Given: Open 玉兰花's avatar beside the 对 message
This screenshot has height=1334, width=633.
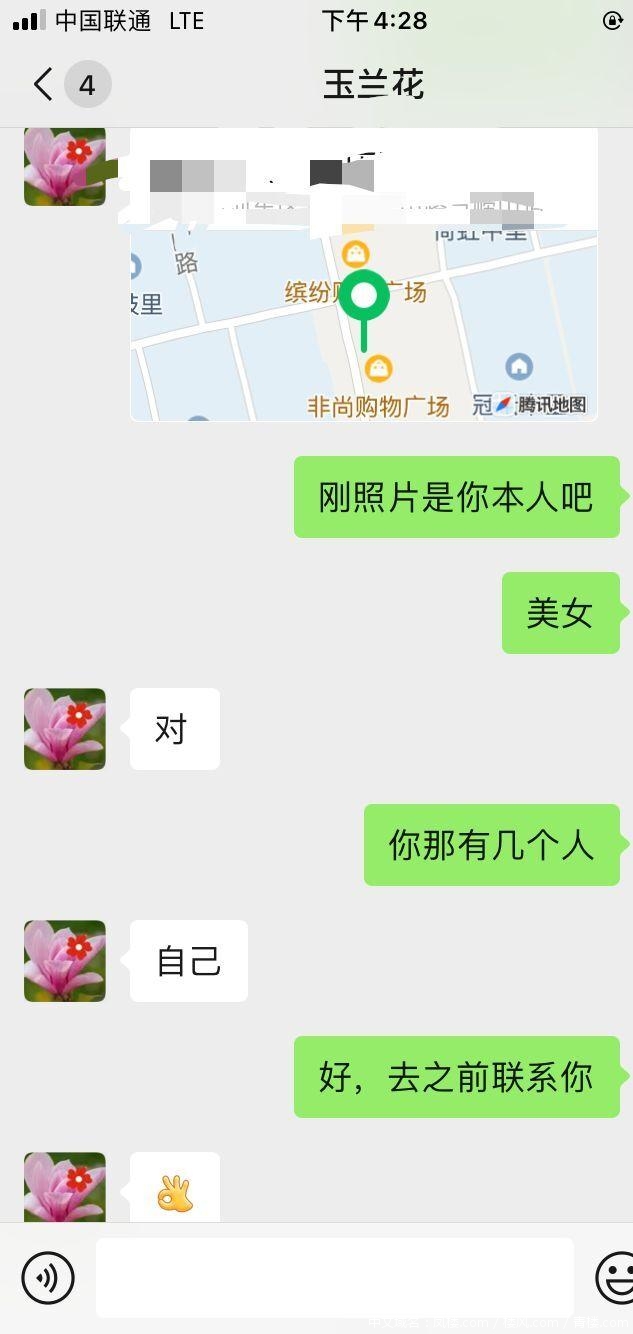Looking at the screenshot, I should 65,729.
